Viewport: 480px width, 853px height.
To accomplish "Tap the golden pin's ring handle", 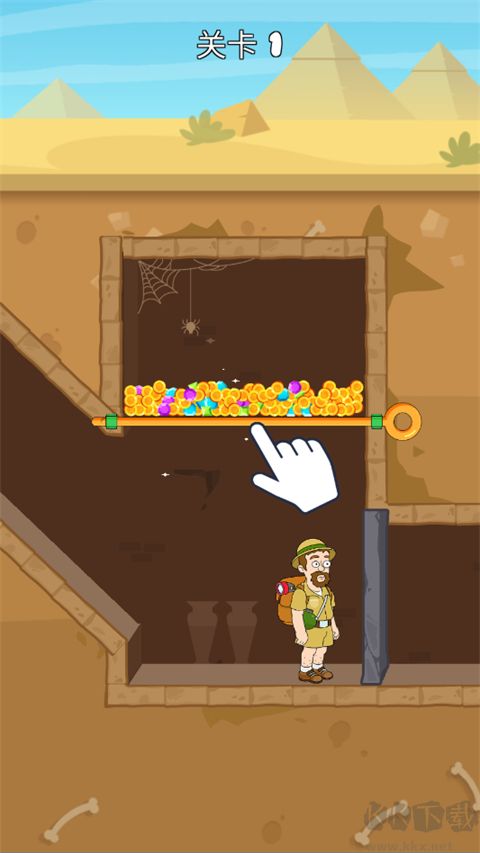I will pos(403,421).
